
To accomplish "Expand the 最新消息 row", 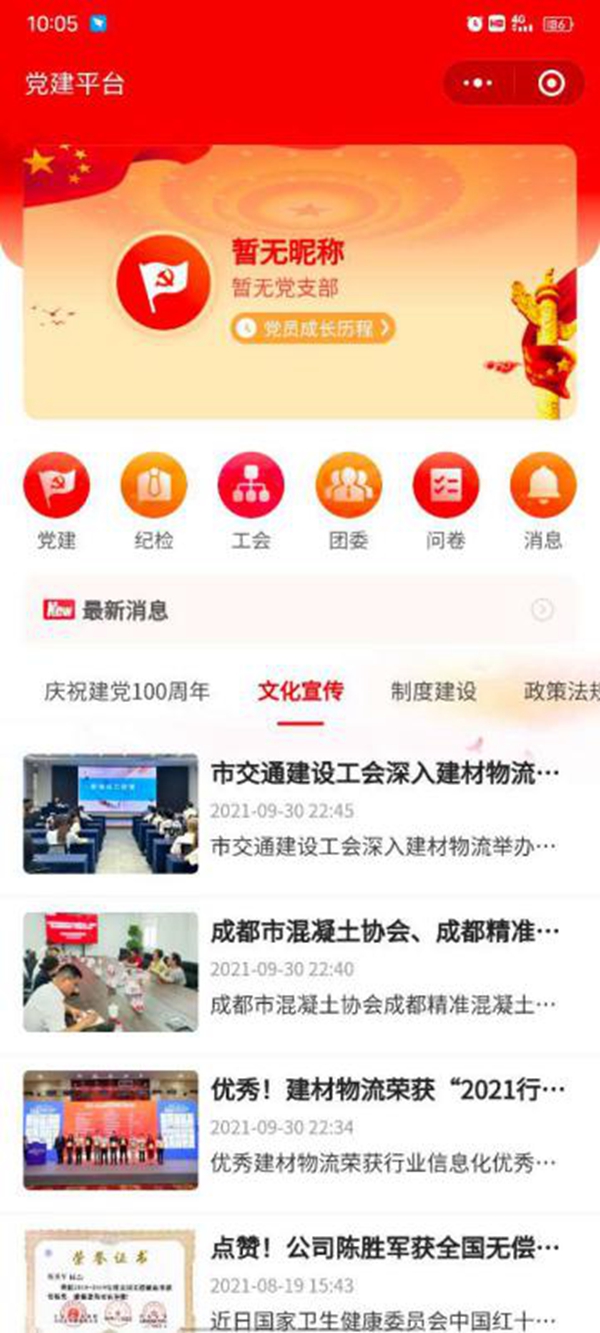I will [x=300, y=610].
